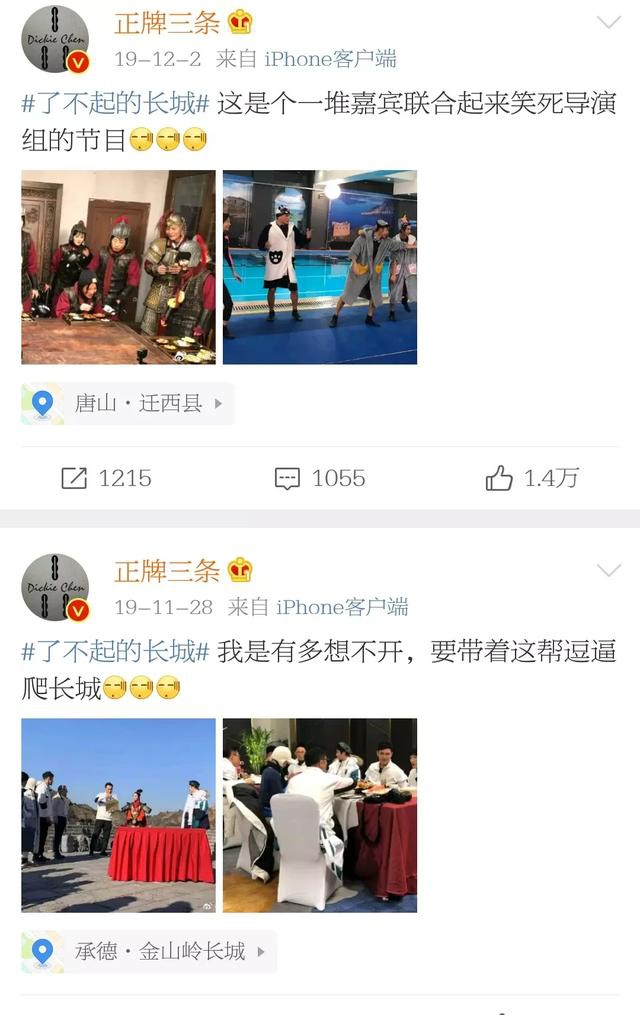Open the 正牌三条 username on the 19-11-28 post

point(167,570)
